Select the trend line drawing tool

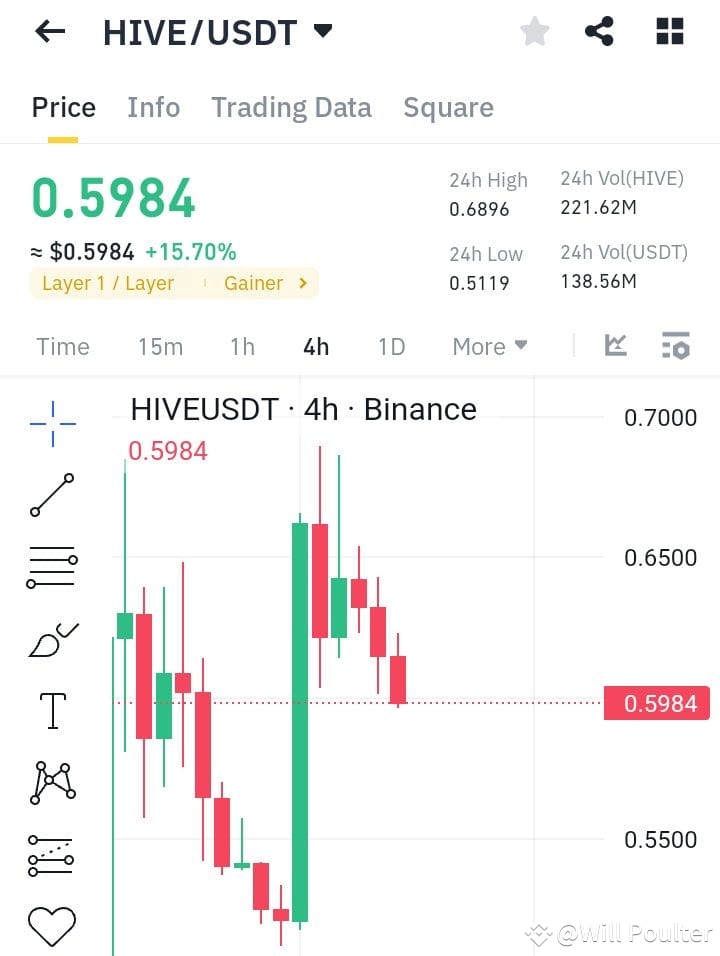52,495
